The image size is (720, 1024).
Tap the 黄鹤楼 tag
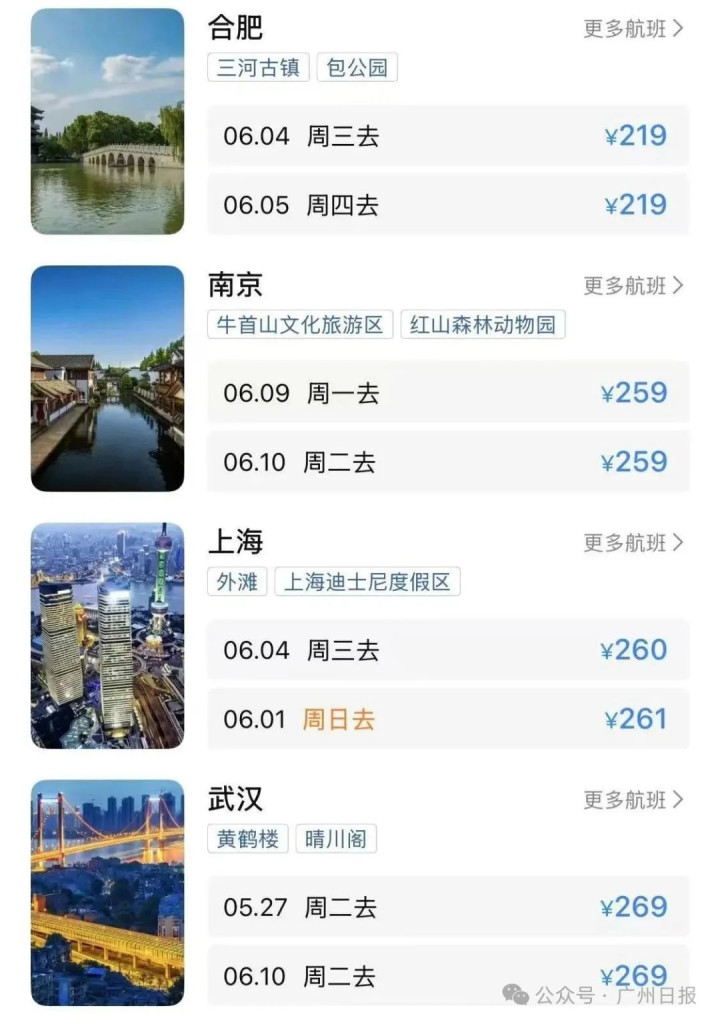(247, 839)
